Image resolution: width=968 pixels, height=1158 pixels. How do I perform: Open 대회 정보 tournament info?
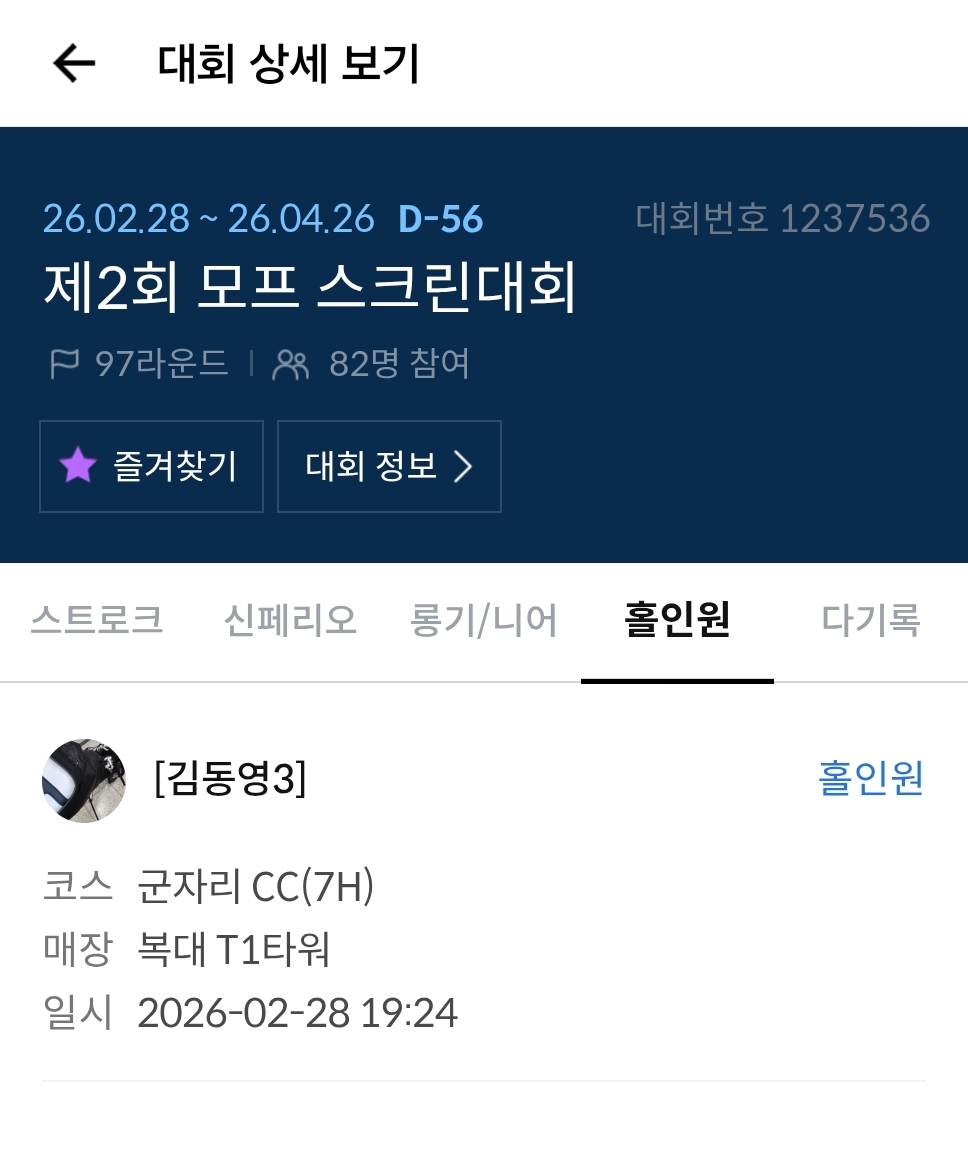[x=388, y=466]
